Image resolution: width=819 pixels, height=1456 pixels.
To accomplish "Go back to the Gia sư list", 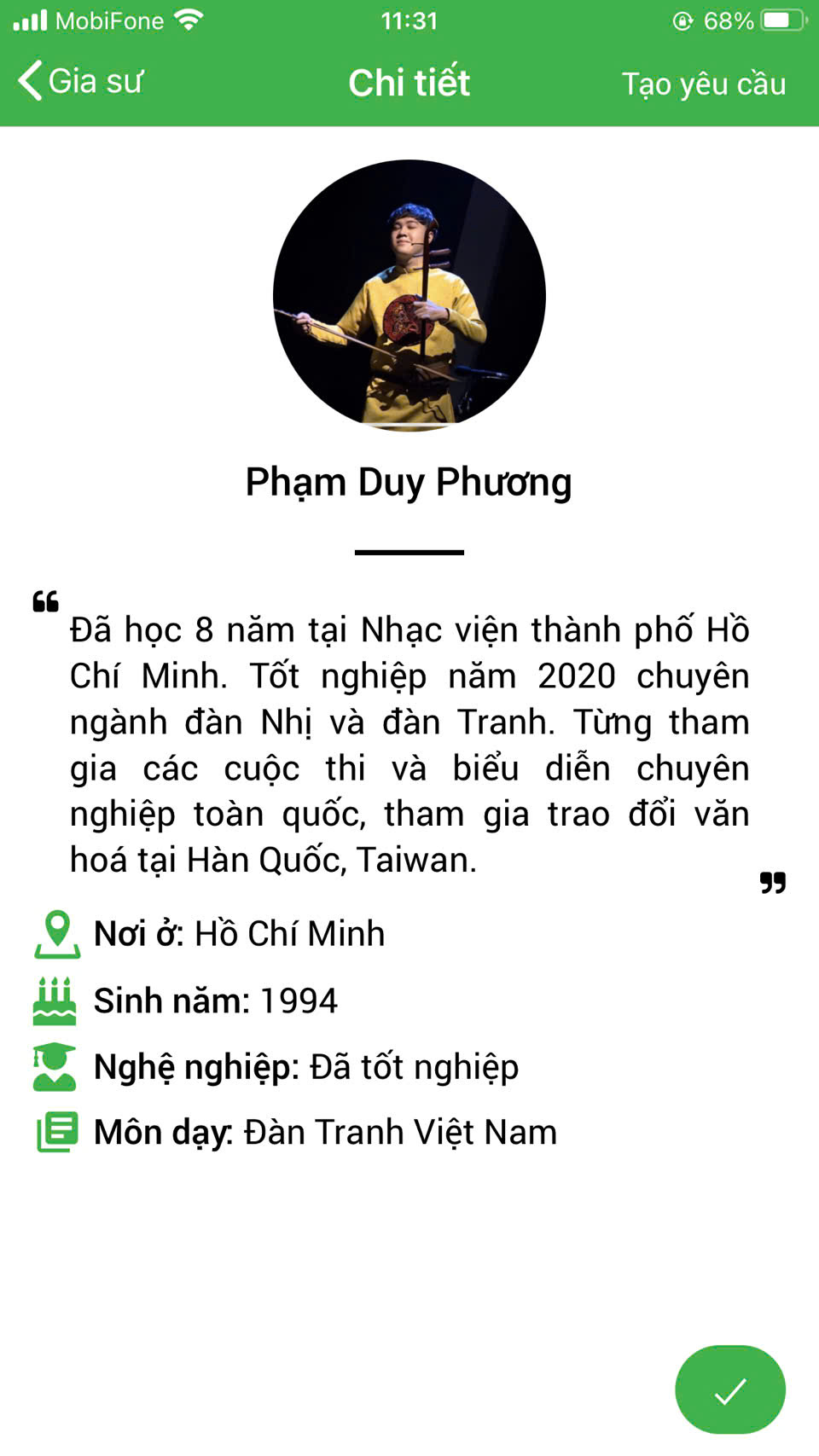I will pos(81,82).
